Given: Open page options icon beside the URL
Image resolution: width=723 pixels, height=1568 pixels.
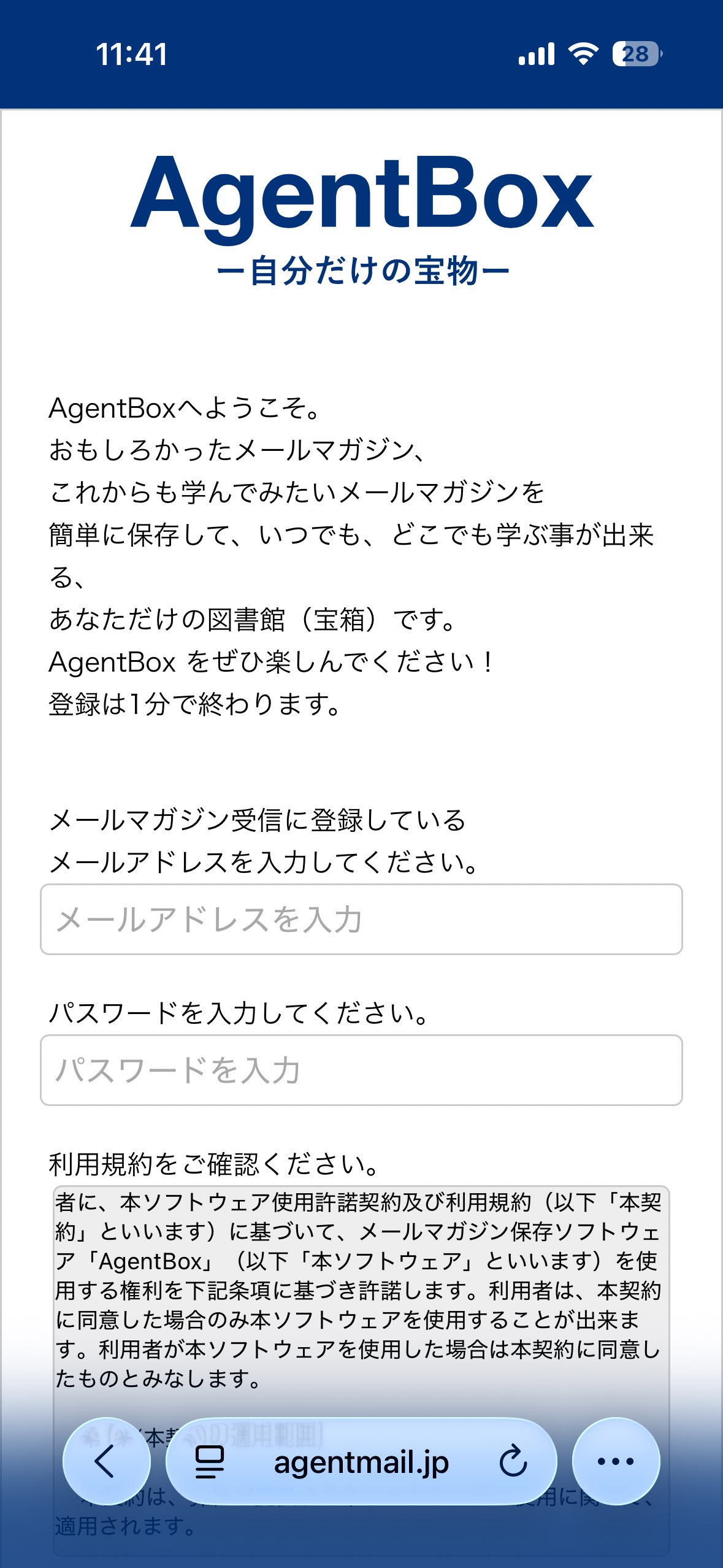Looking at the screenshot, I should point(209,1461).
